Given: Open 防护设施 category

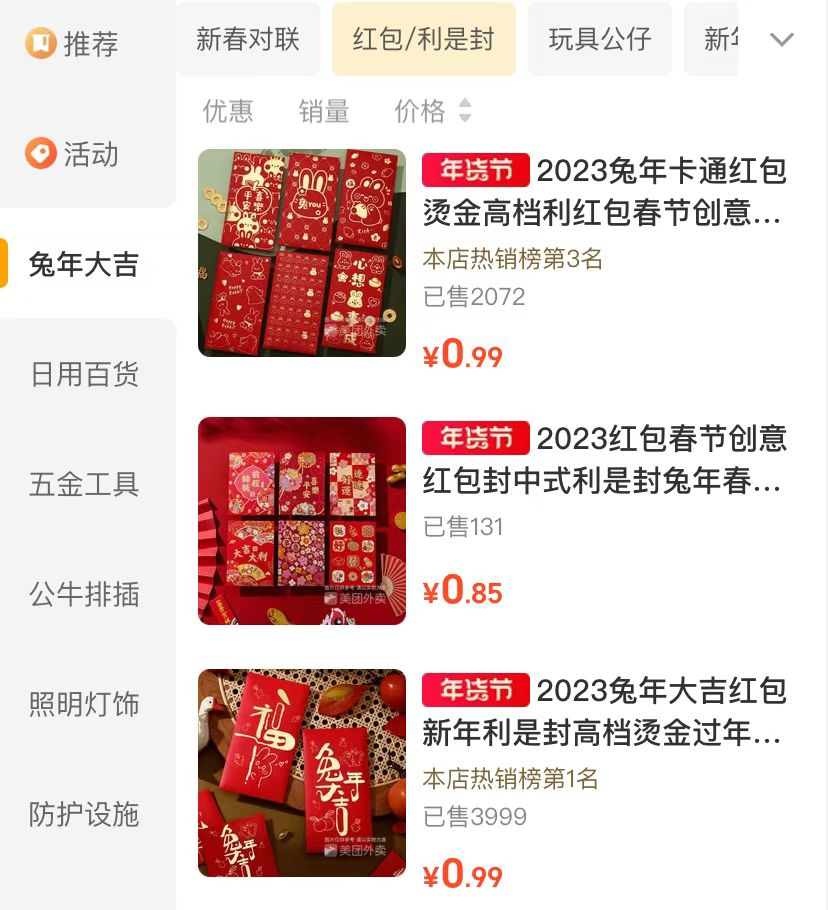Looking at the screenshot, I should (x=84, y=815).
